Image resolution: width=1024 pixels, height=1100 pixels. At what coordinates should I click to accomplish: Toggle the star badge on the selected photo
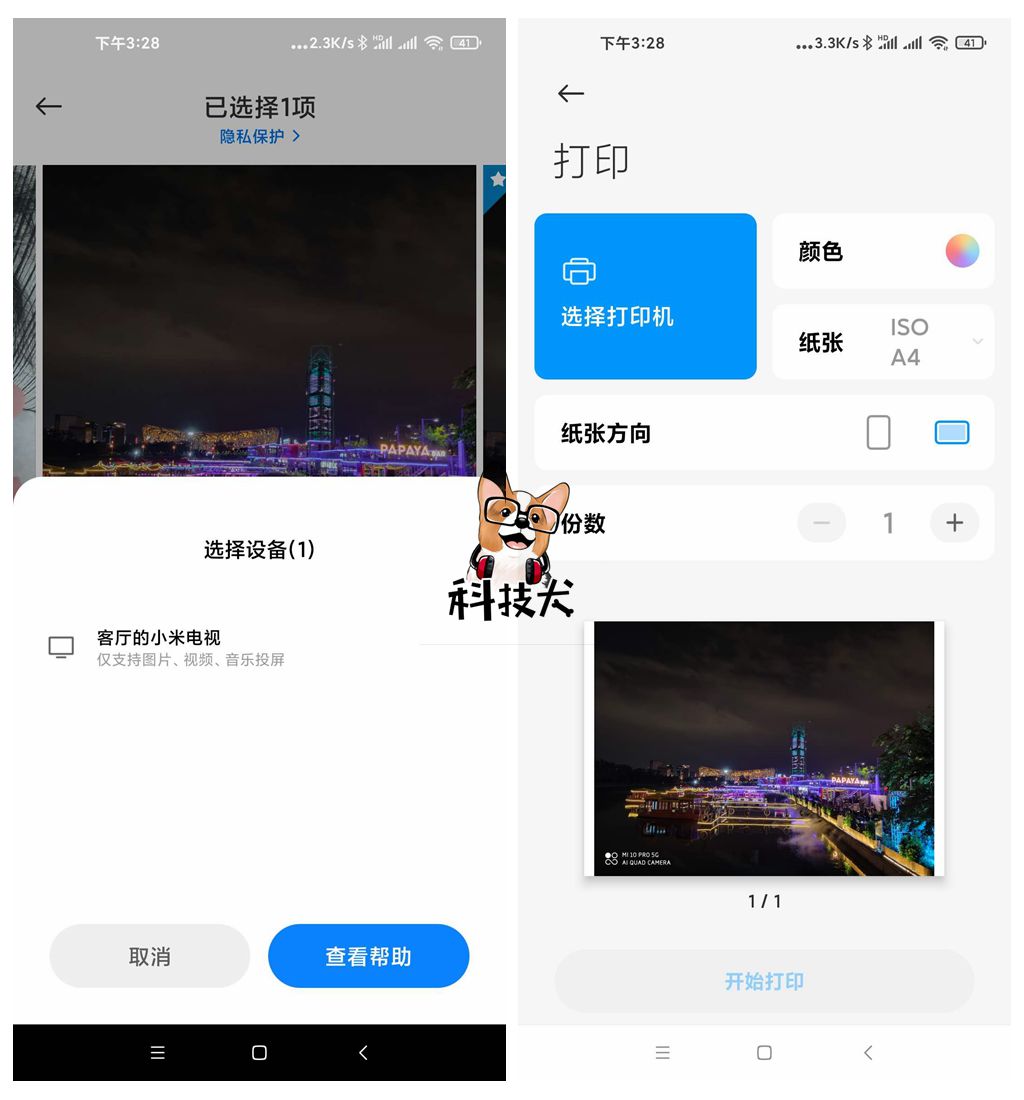(x=497, y=180)
